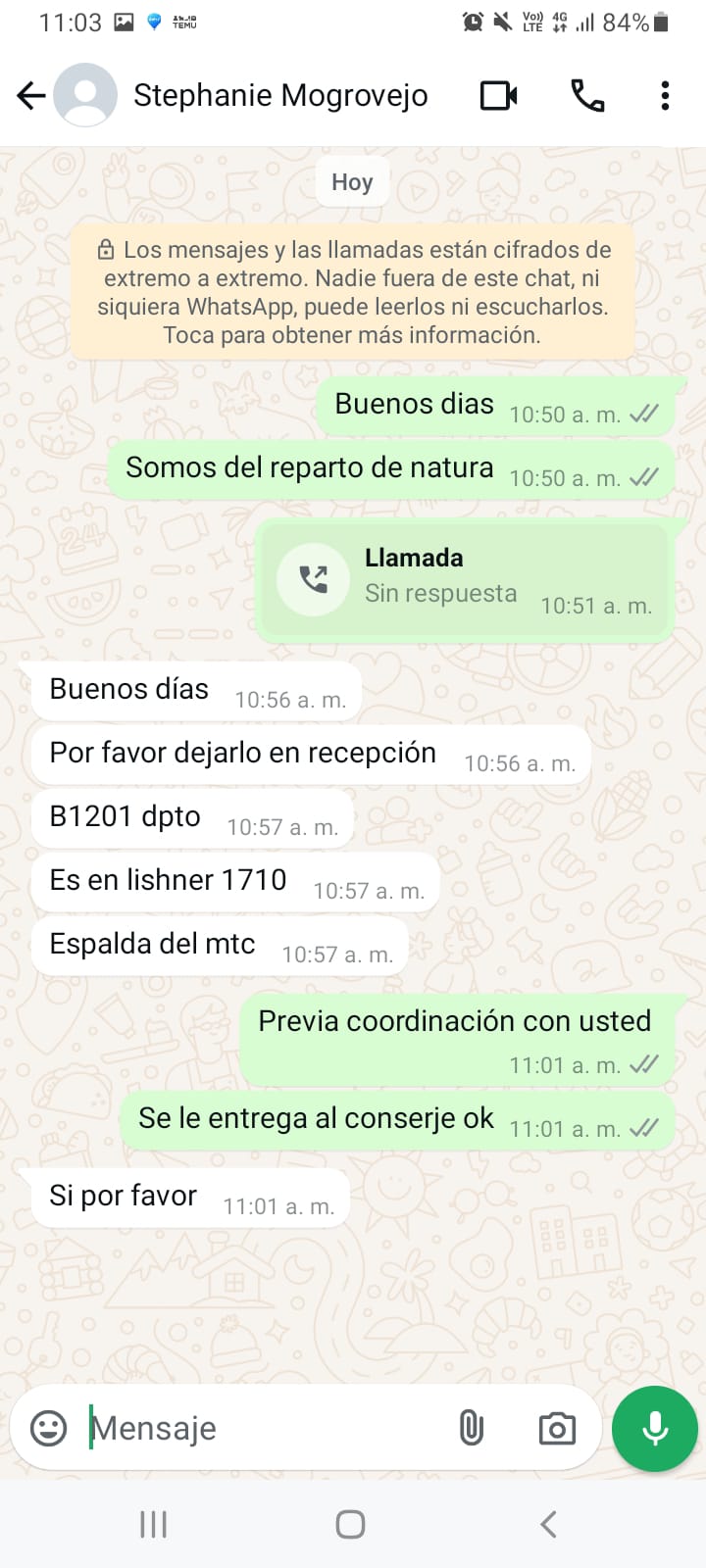Open the emoji picker
This screenshot has height=1568, width=706.
pyautogui.click(x=49, y=1428)
